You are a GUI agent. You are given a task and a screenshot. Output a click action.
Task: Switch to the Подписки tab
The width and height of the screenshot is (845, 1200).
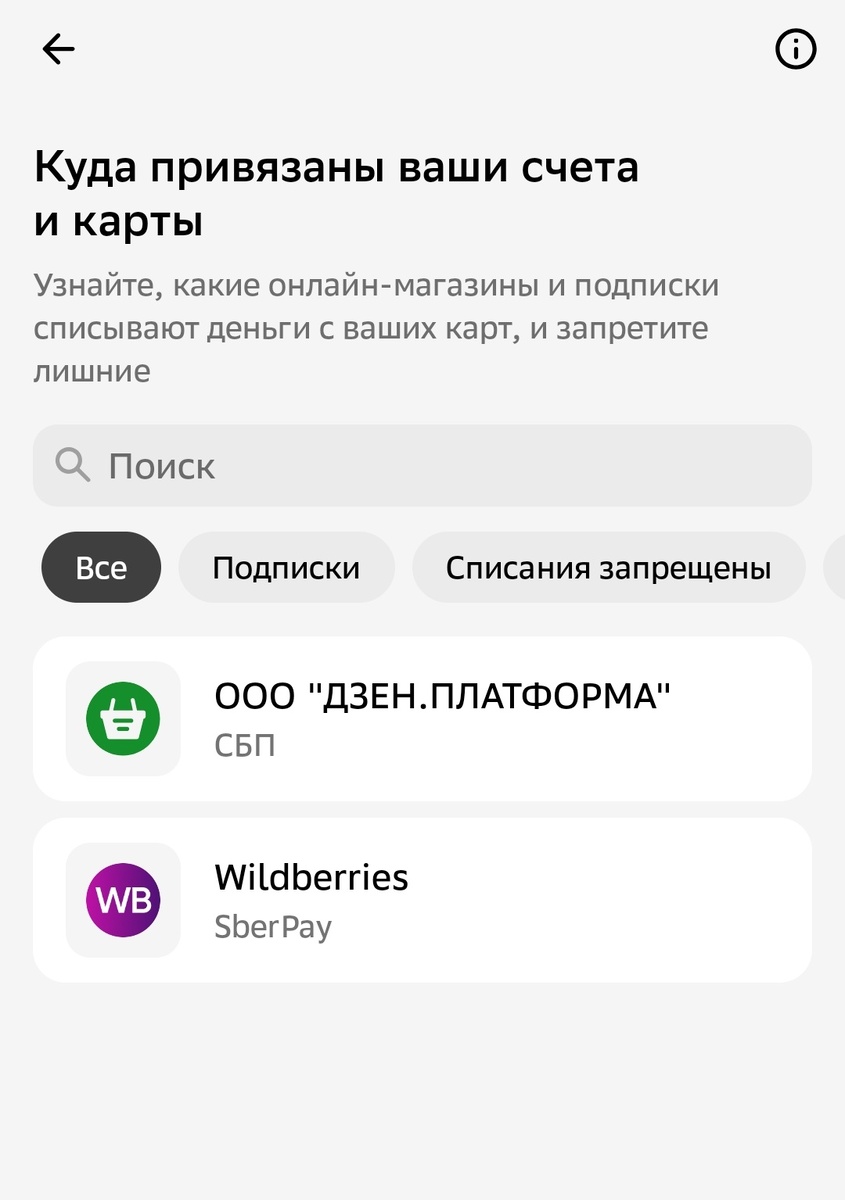(x=286, y=567)
